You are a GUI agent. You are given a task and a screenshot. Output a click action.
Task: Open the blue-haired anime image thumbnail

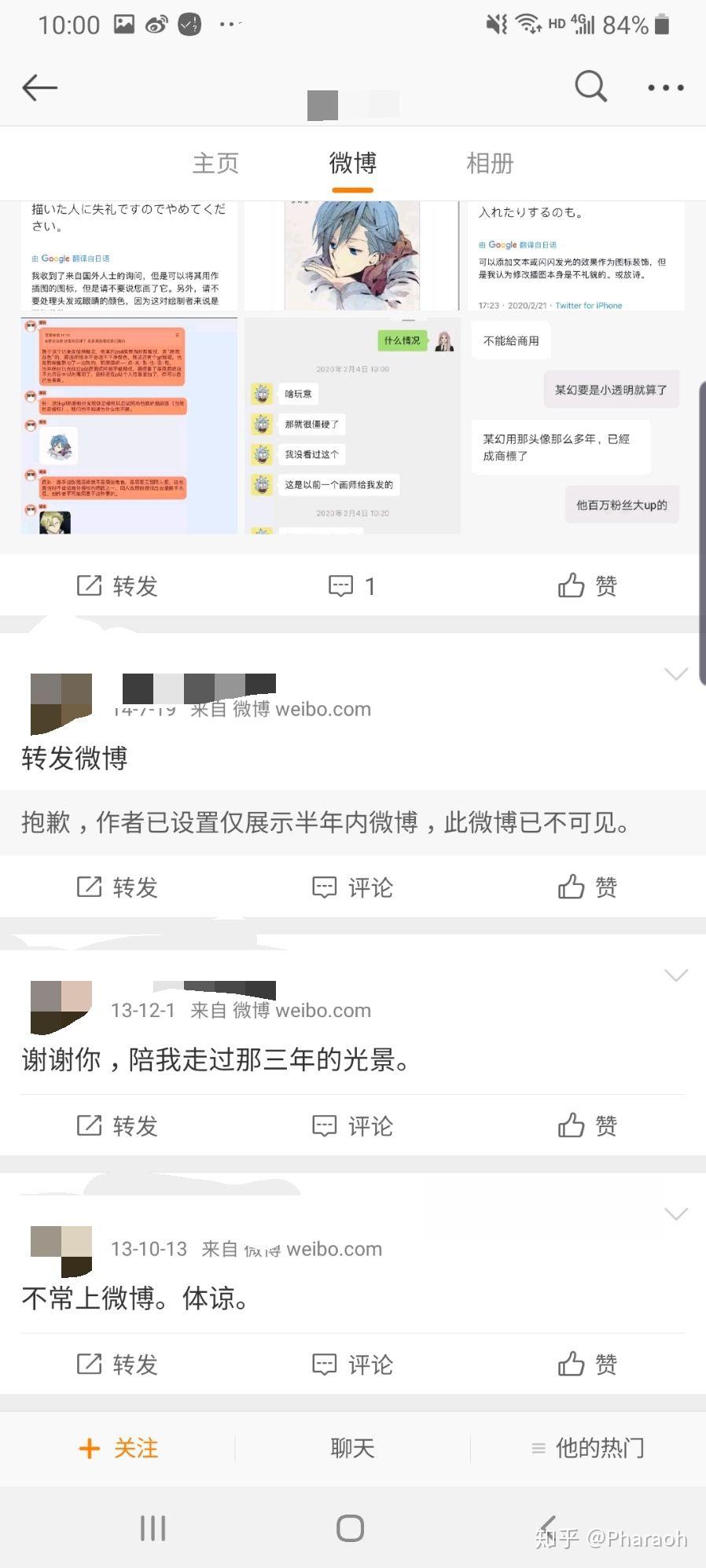tap(352, 255)
